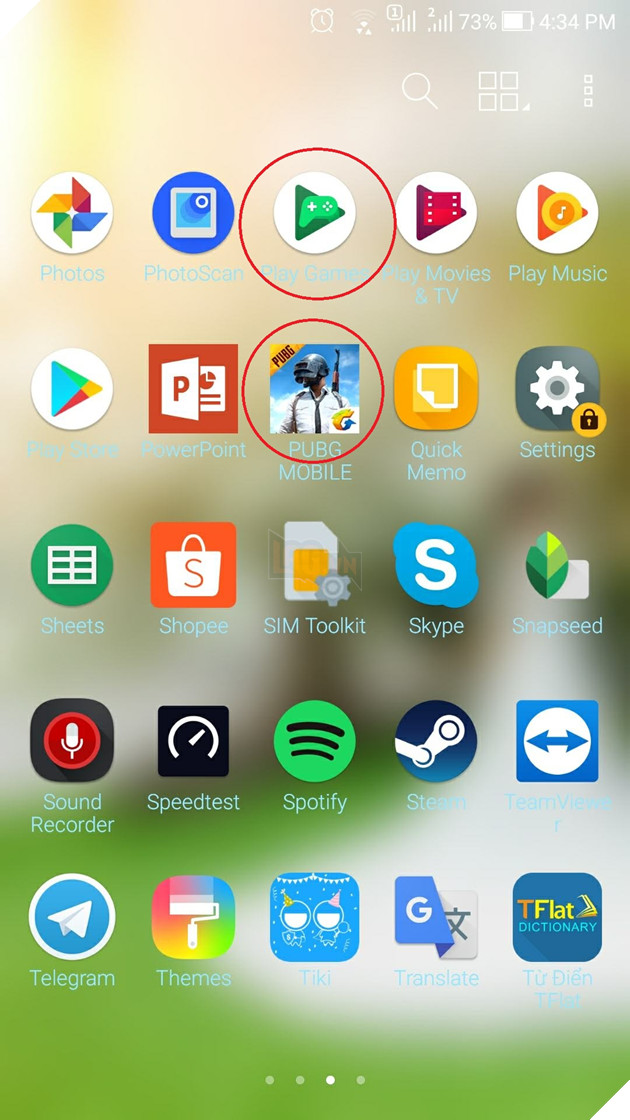Open PhotoScan app
The image size is (630, 1120).
193,214
